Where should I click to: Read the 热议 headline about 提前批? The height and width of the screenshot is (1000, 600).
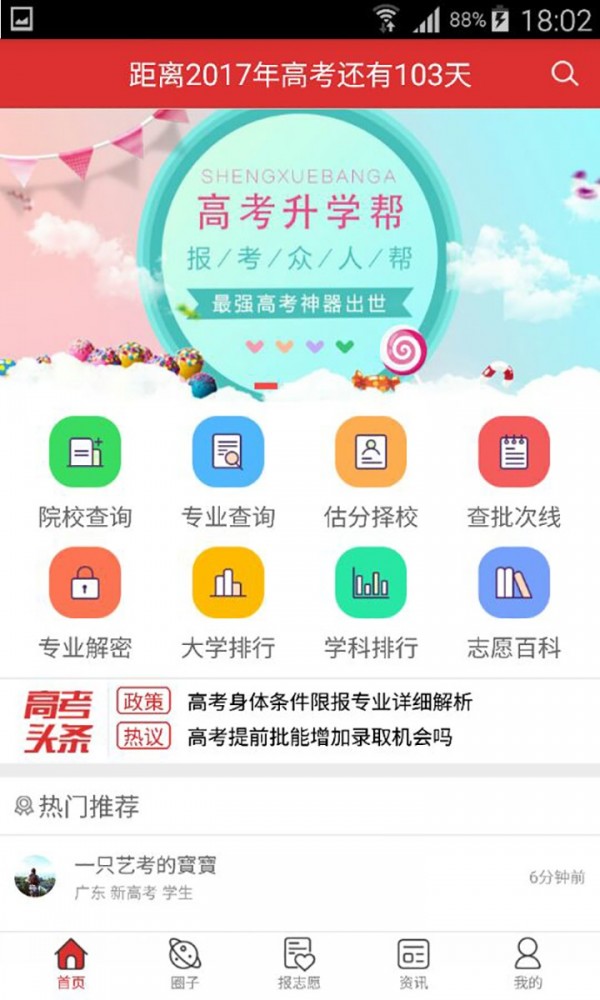[x=320, y=738]
